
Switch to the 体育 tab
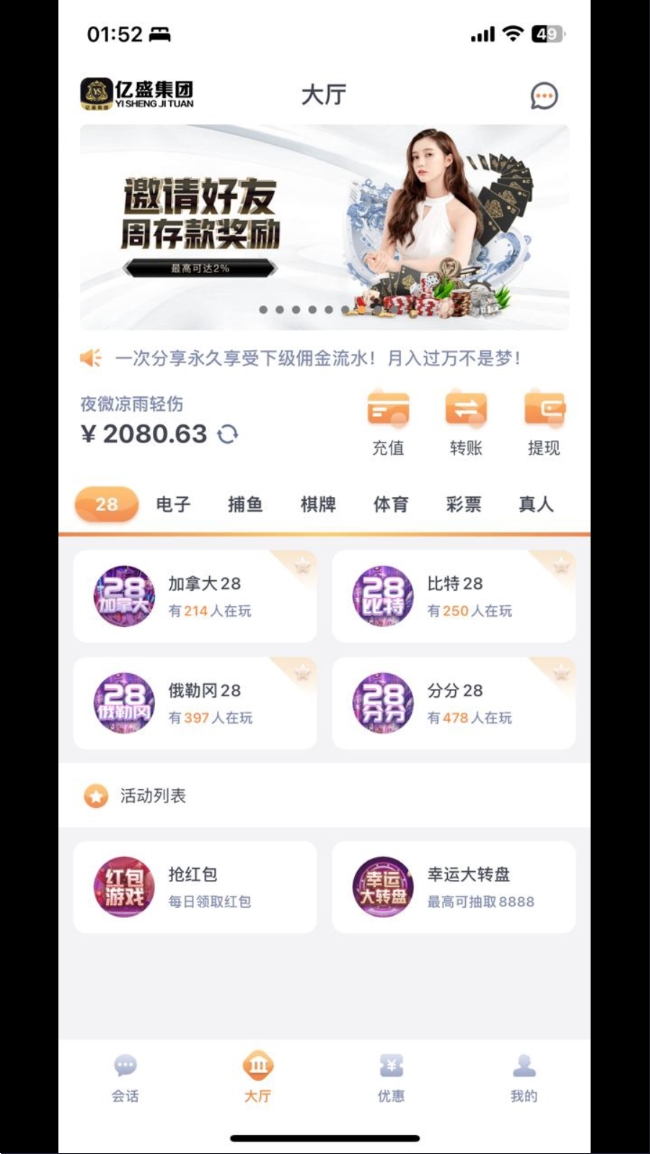pos(391,505)
